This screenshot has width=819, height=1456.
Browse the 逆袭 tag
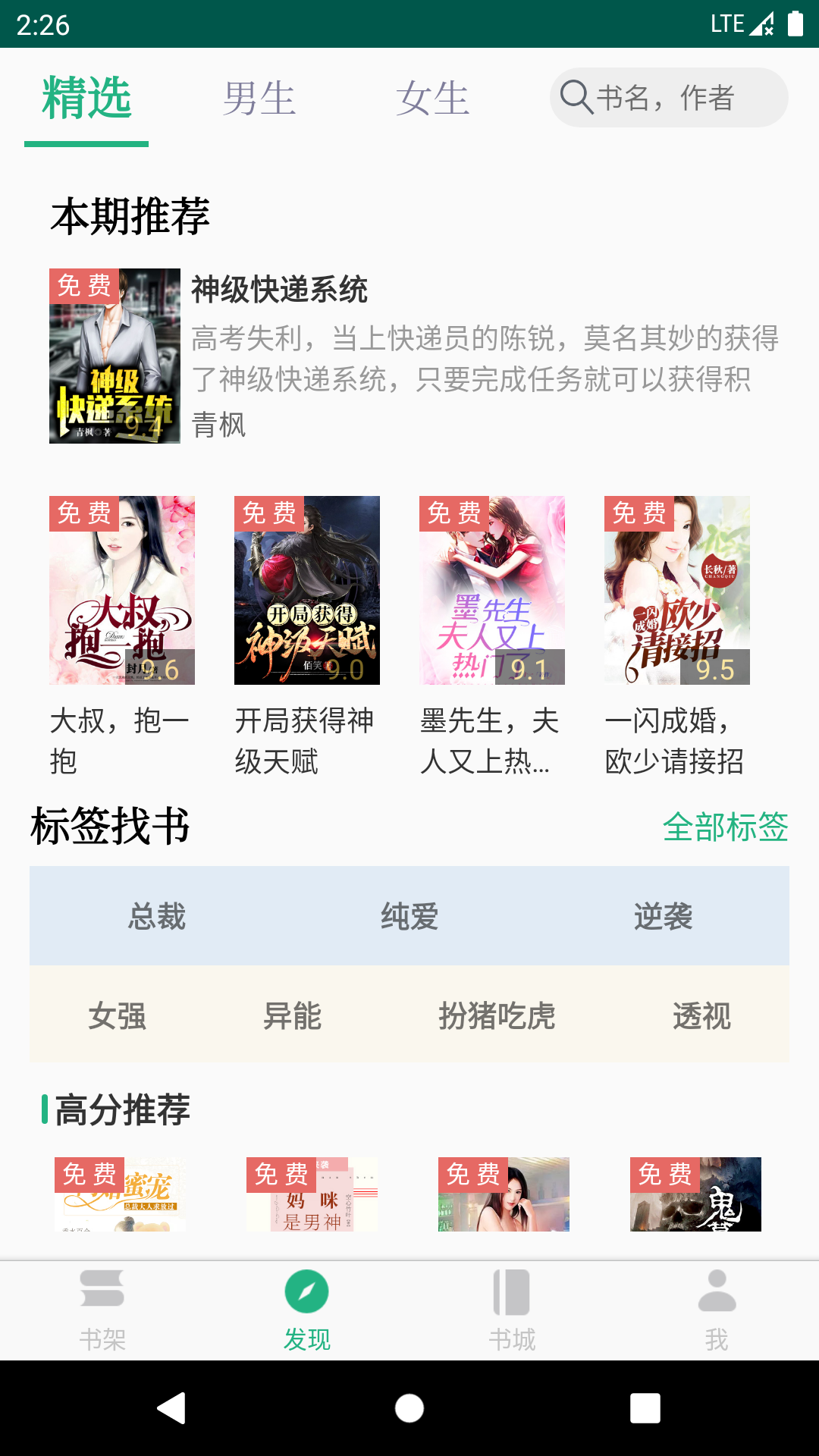click(x=663, y=916)
